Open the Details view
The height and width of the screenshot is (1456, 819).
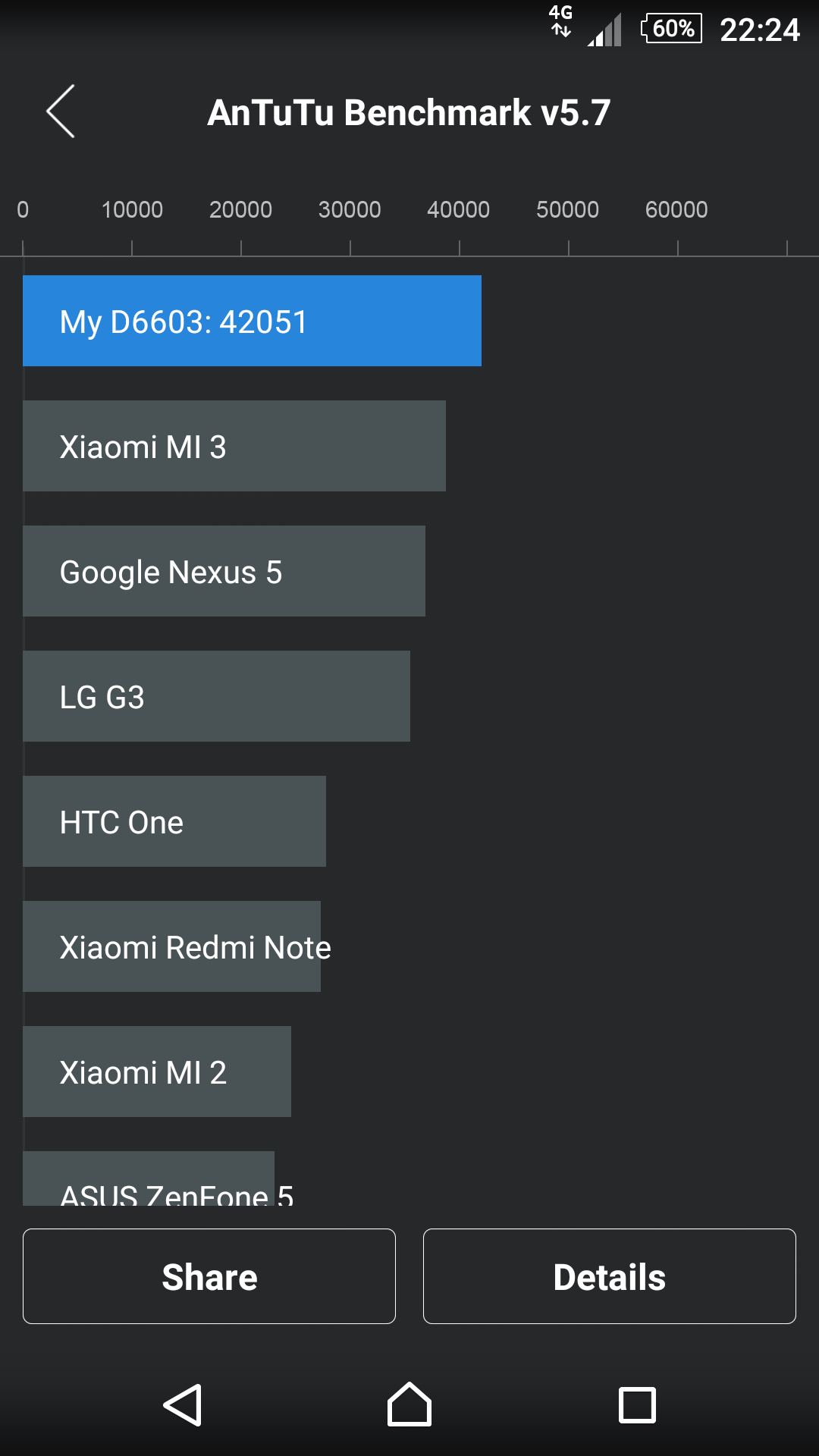click(x=609, y=1276)
